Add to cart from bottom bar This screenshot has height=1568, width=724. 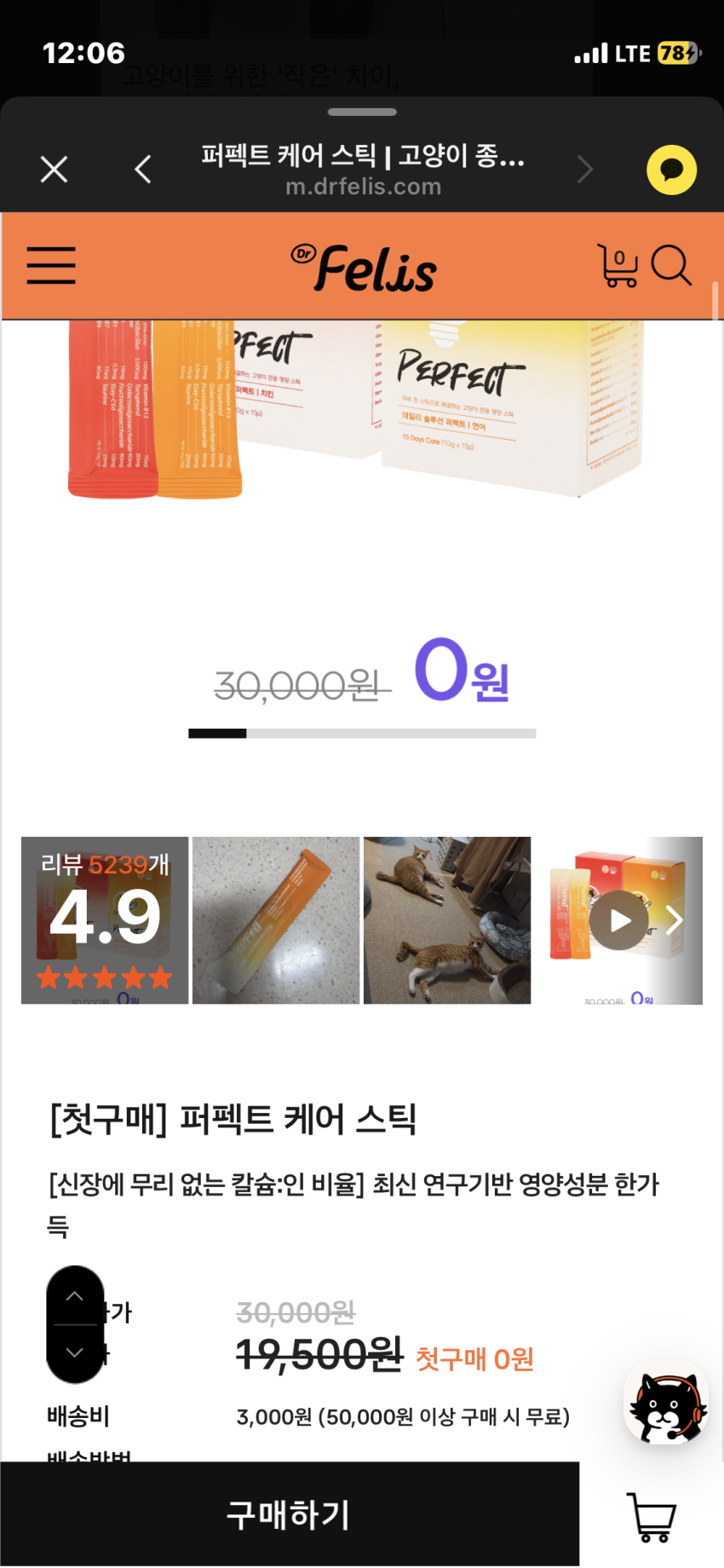(x=652, y=1516)
